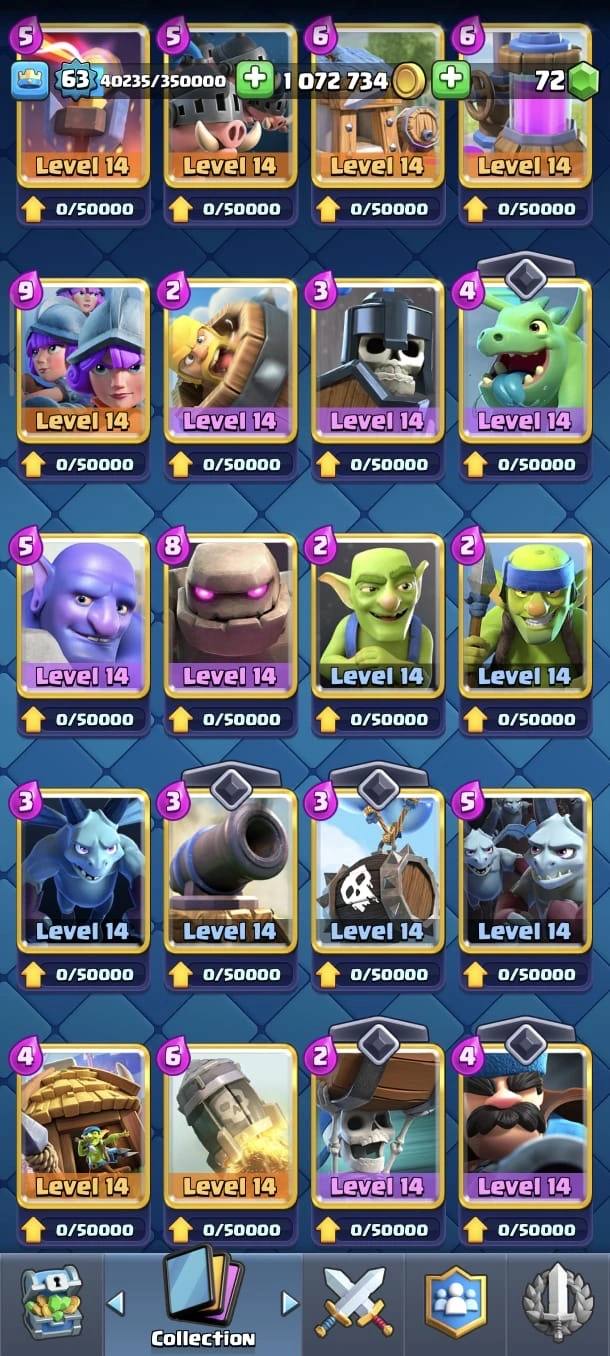
Task: Open the Events sword-and-laurel tab
Action: [558, 1302]
